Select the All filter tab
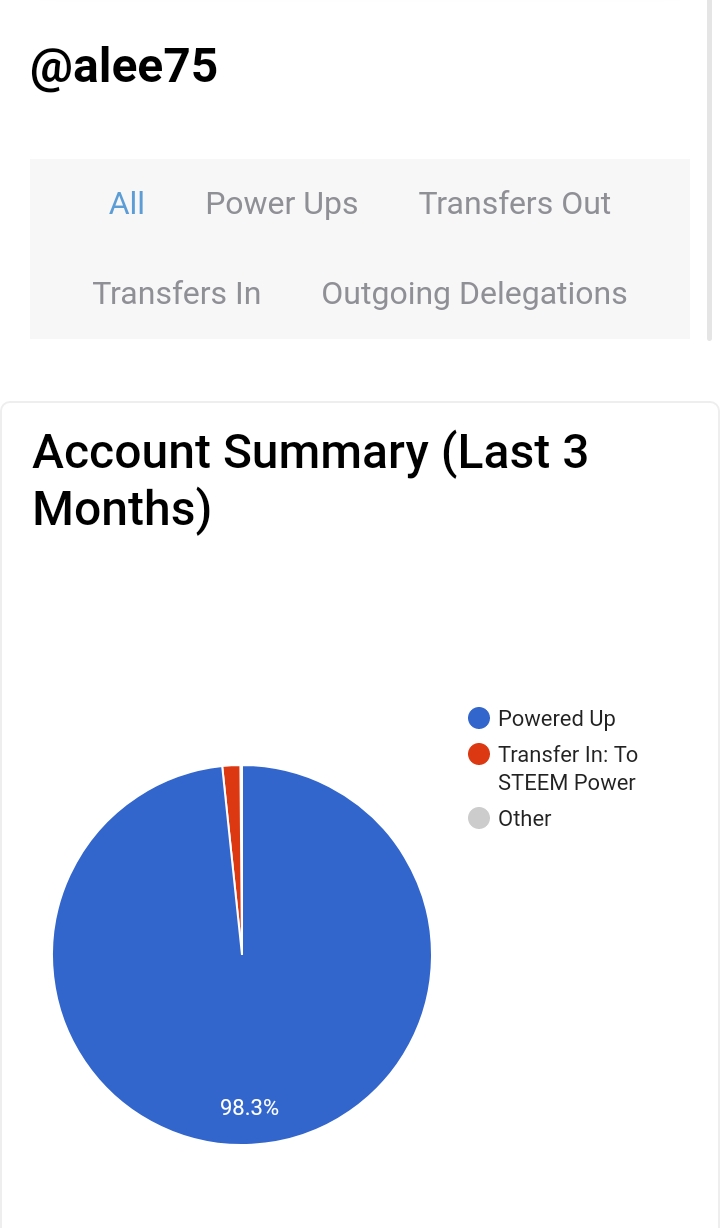The image size is (720, 1228). (127, 204)
